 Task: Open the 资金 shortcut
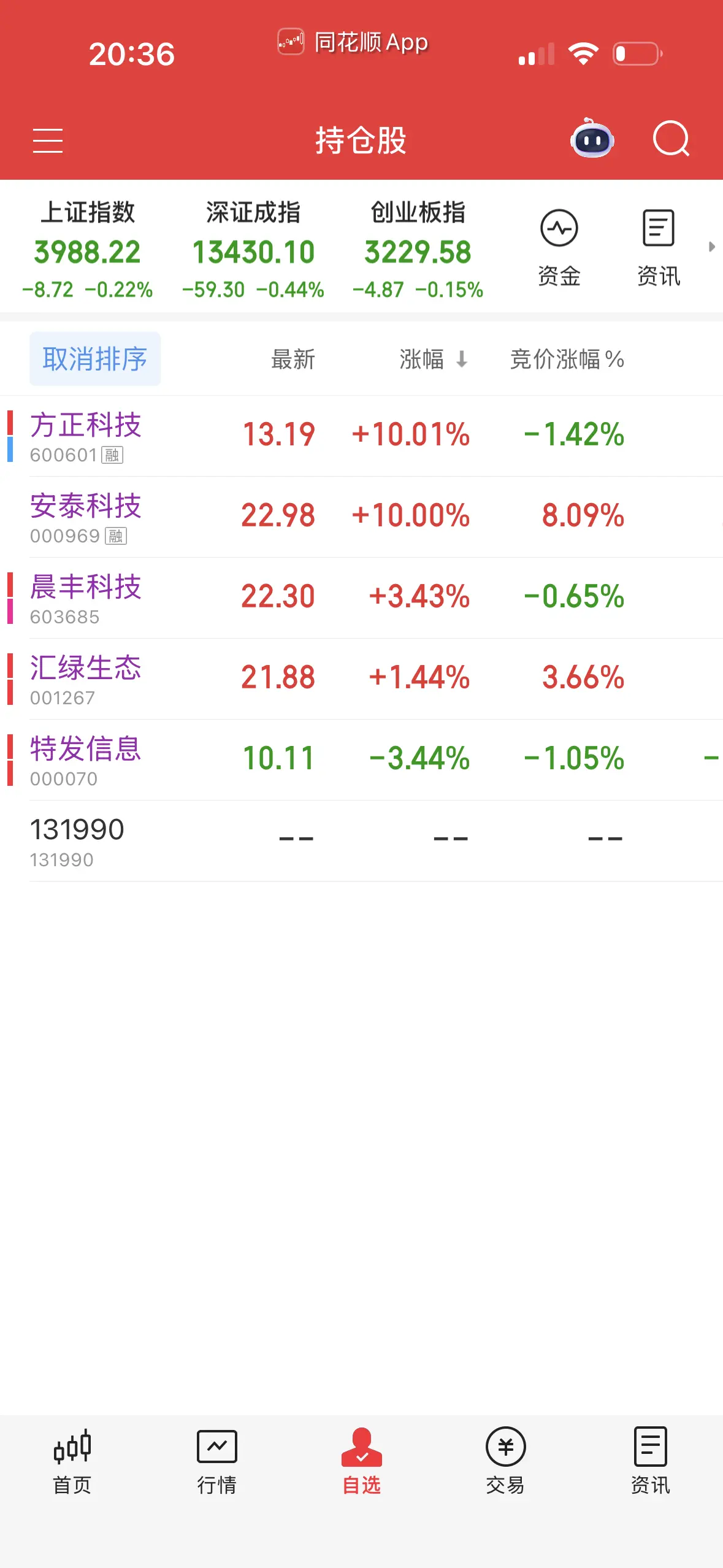559,247
